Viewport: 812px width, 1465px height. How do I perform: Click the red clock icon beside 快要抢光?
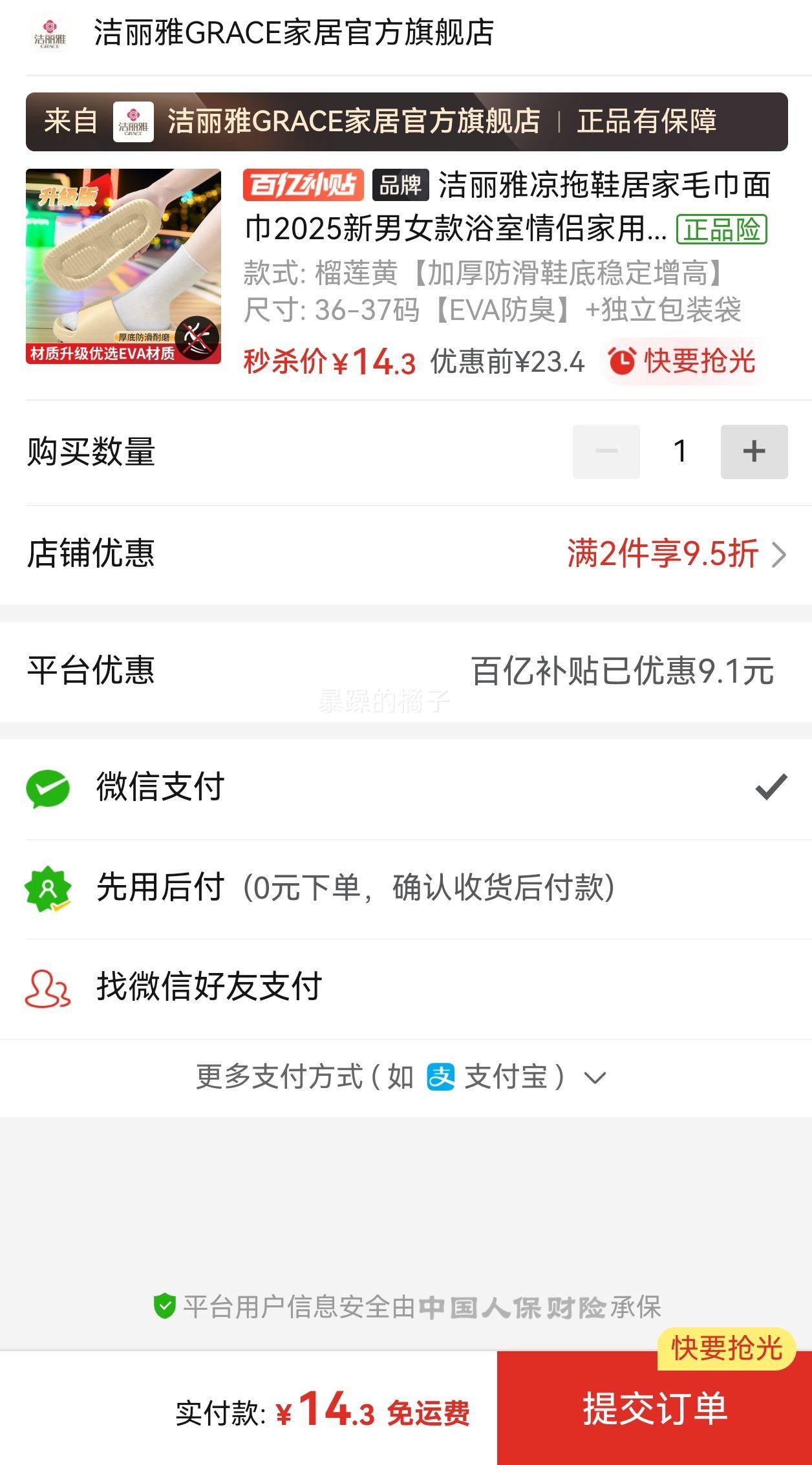(622, 363)
